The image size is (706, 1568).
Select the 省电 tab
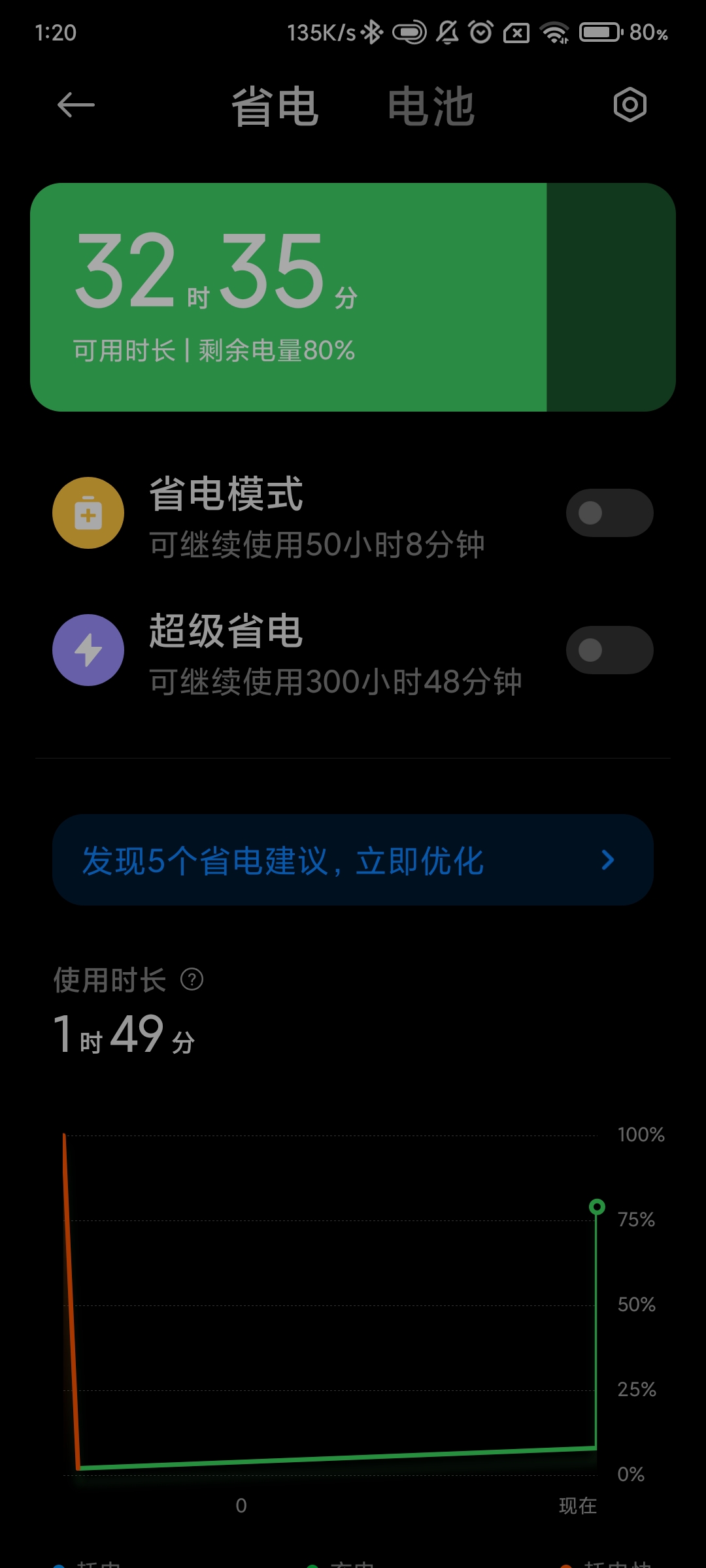point(275,106)
